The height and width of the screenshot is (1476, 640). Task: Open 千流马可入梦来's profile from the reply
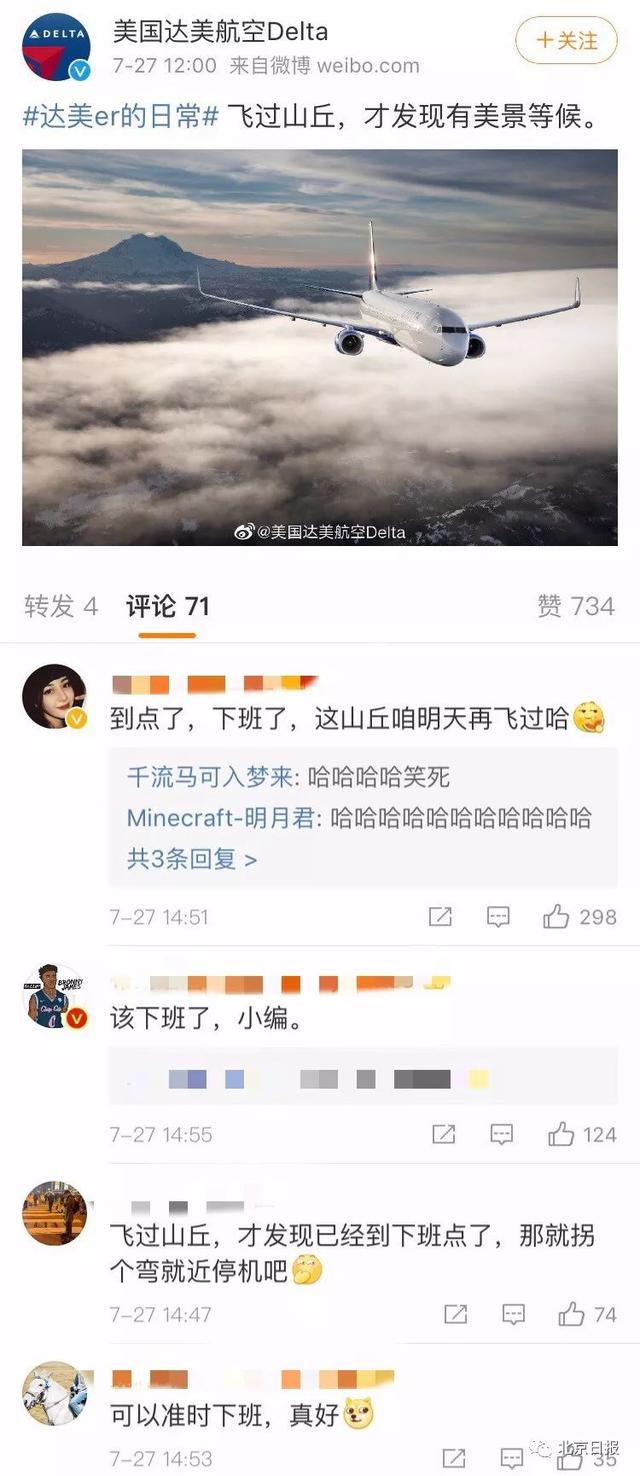pyautogui.click(x=210, y=777)
